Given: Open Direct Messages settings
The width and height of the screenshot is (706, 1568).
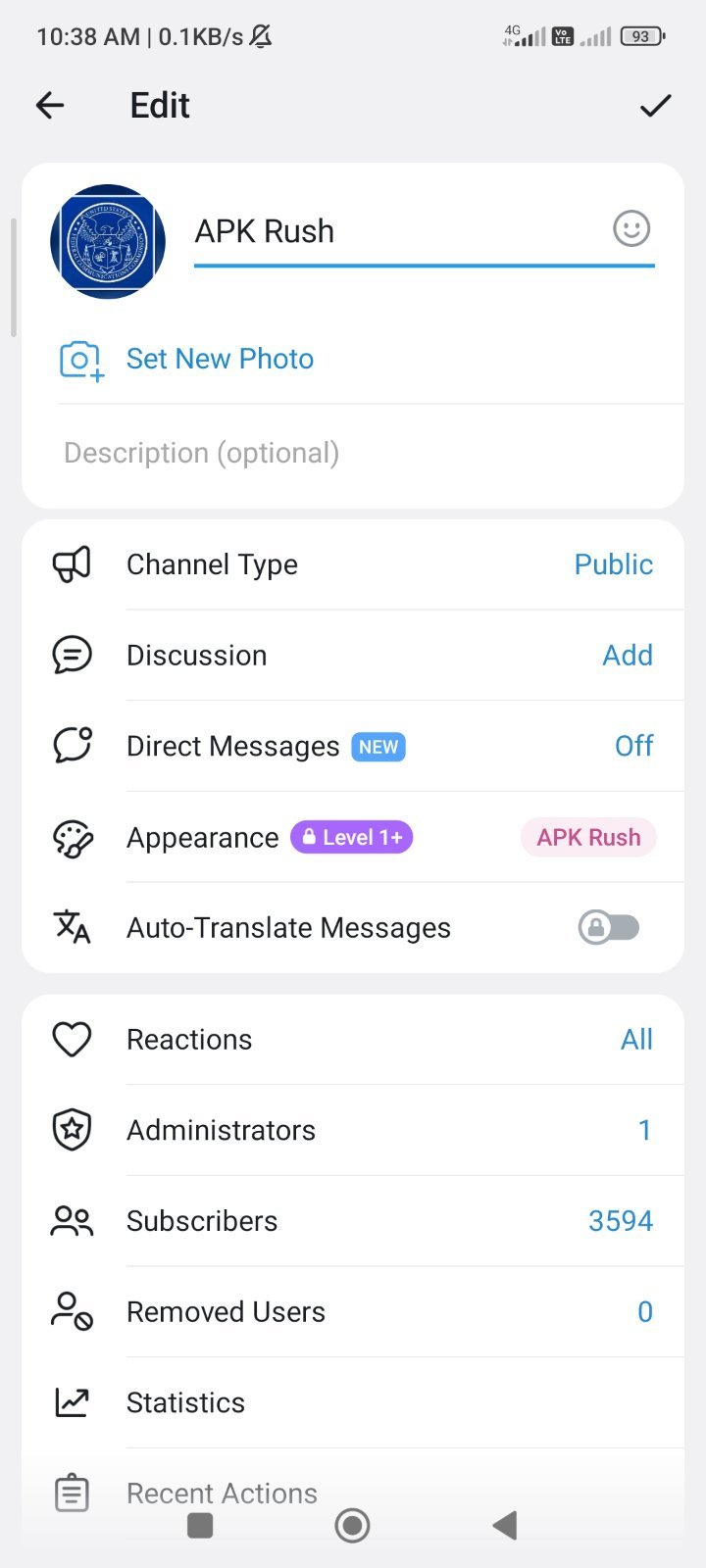Looking at the screenshot, I should pos(353,746).
